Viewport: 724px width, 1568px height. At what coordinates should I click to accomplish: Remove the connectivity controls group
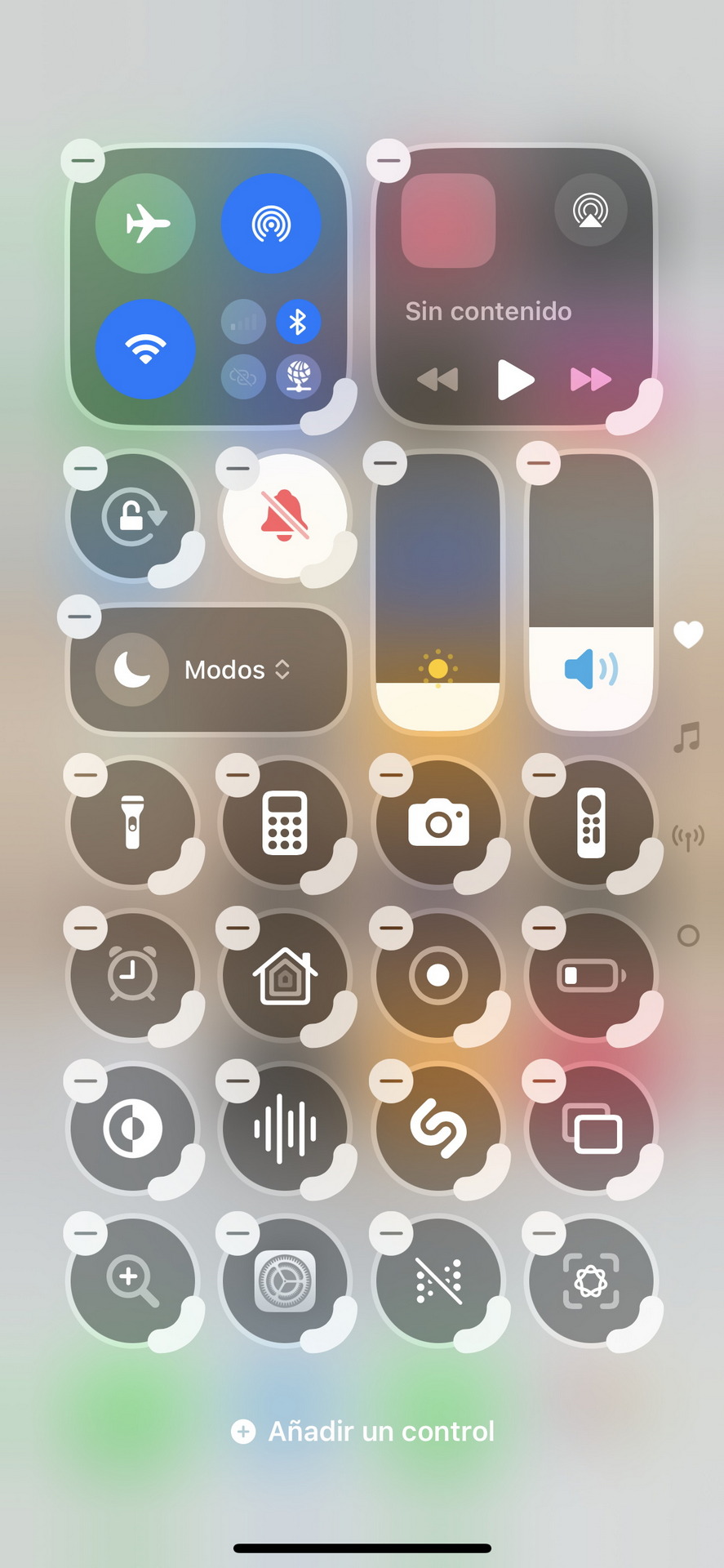point(83,160)
